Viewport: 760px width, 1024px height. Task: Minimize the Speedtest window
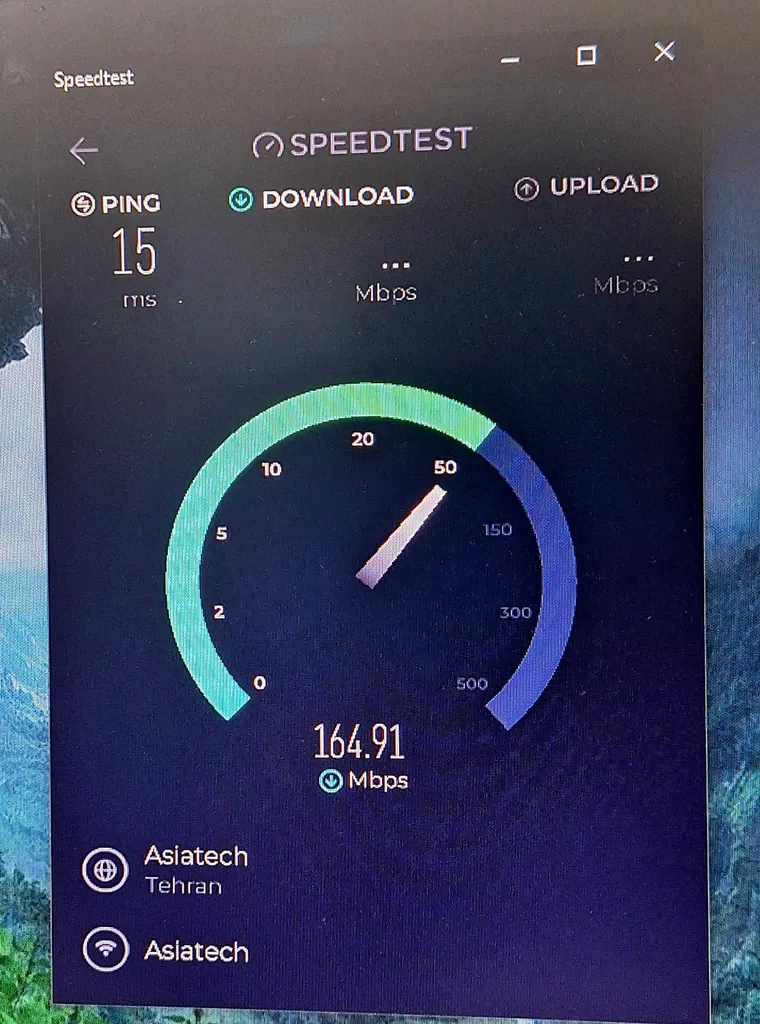click(x=511, y=59)
